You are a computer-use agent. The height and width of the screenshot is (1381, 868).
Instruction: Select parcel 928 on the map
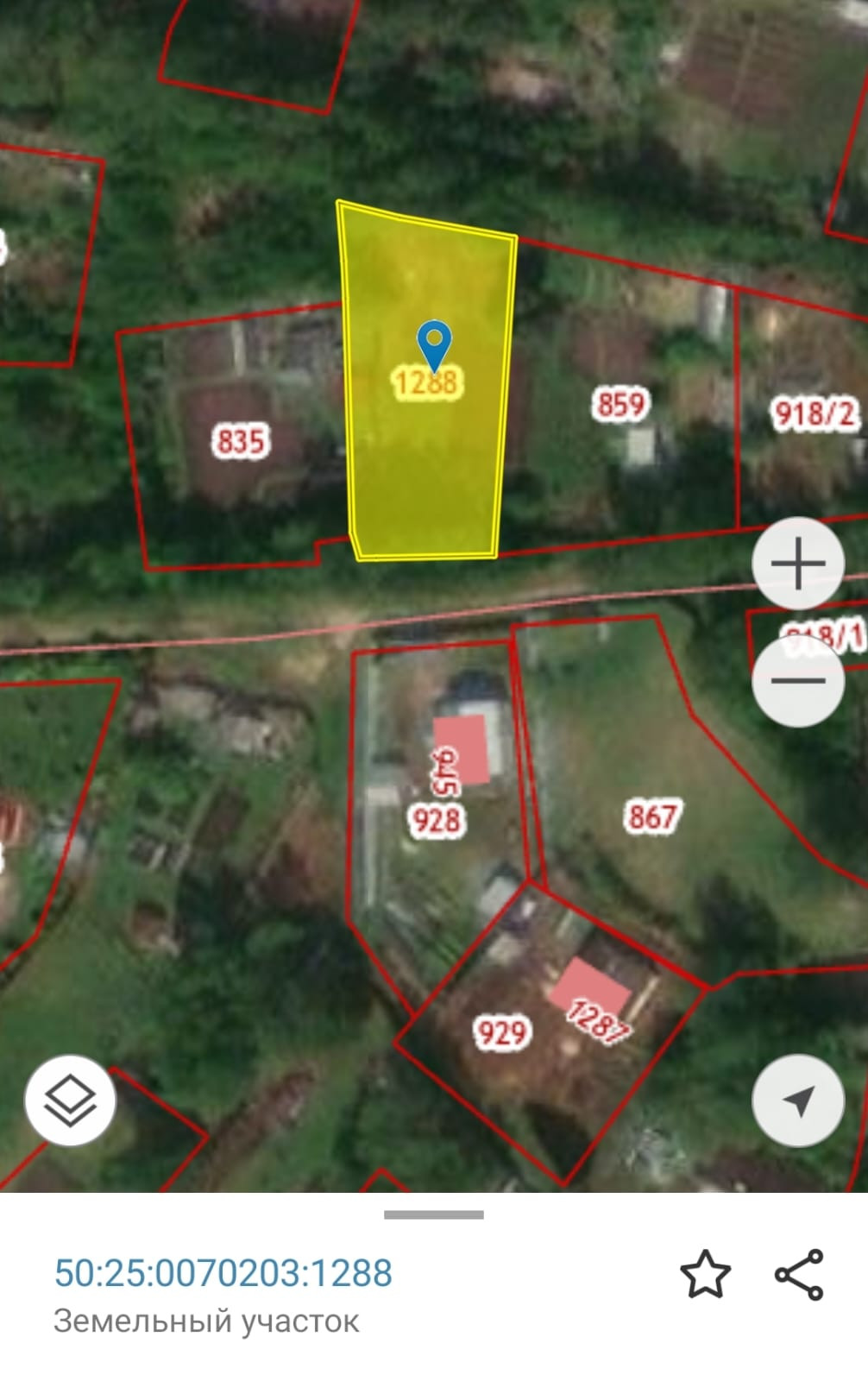click(437, 820)
